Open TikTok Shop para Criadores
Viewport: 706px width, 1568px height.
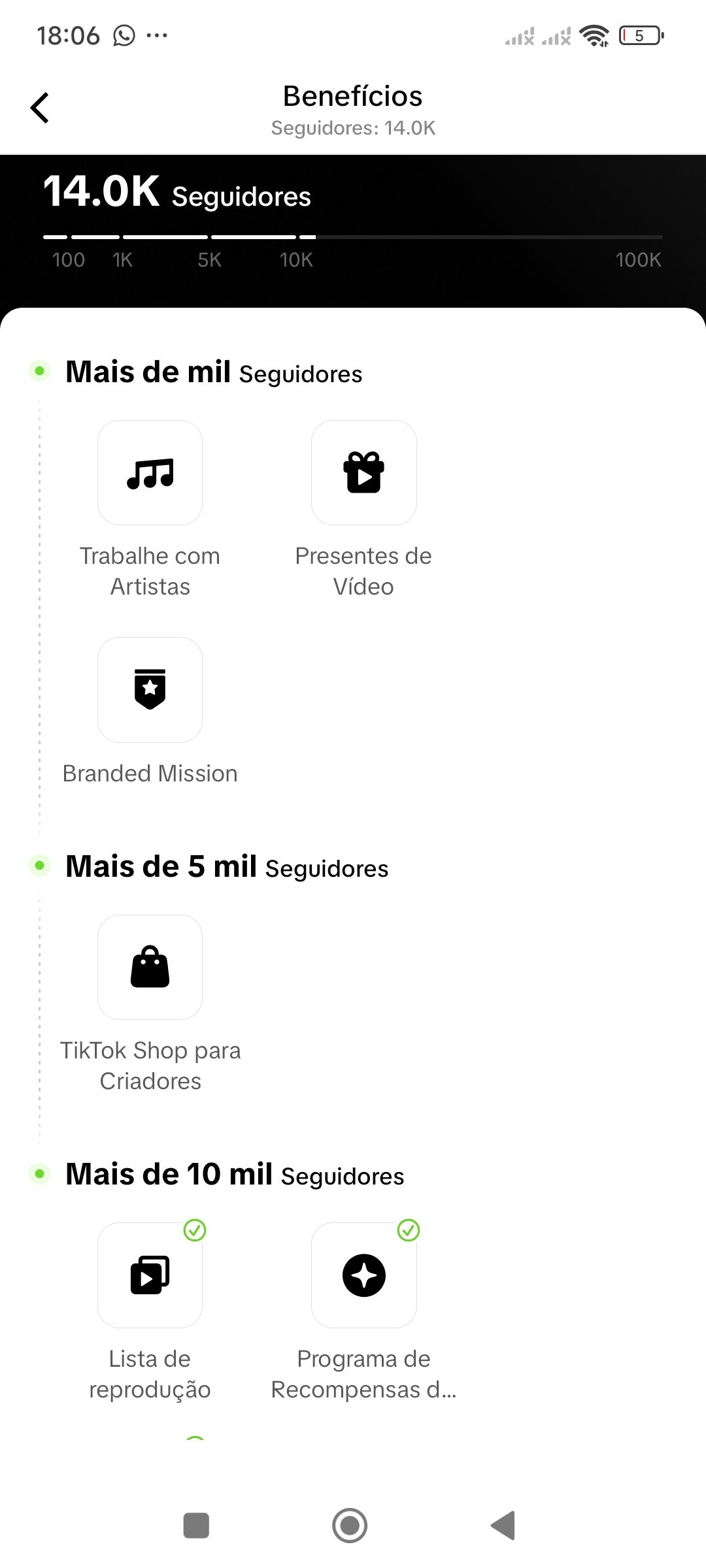[x=150, y=968]
